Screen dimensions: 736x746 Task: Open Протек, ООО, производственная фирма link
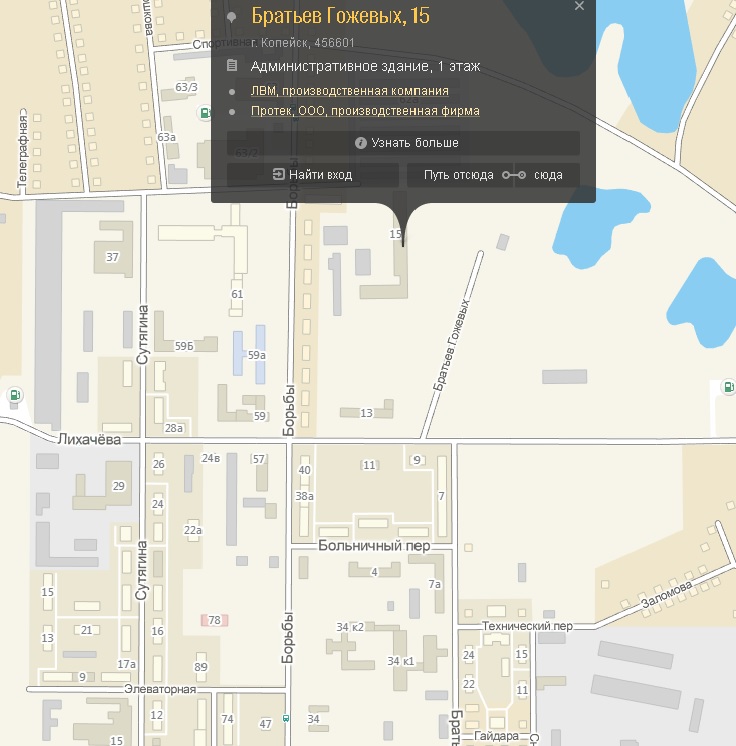tap(365, 111)
